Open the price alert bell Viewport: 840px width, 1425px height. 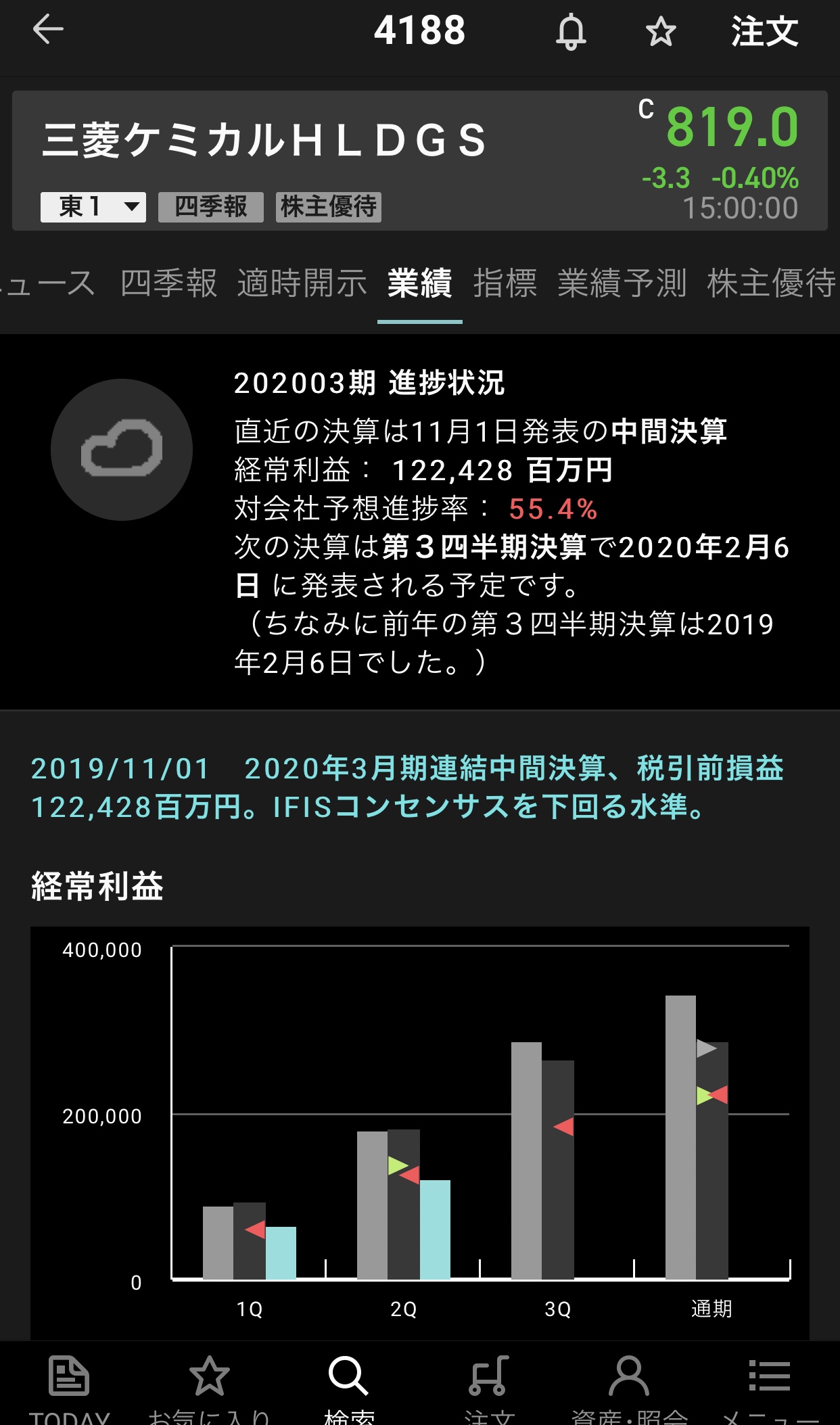click(x=570, y=32)
